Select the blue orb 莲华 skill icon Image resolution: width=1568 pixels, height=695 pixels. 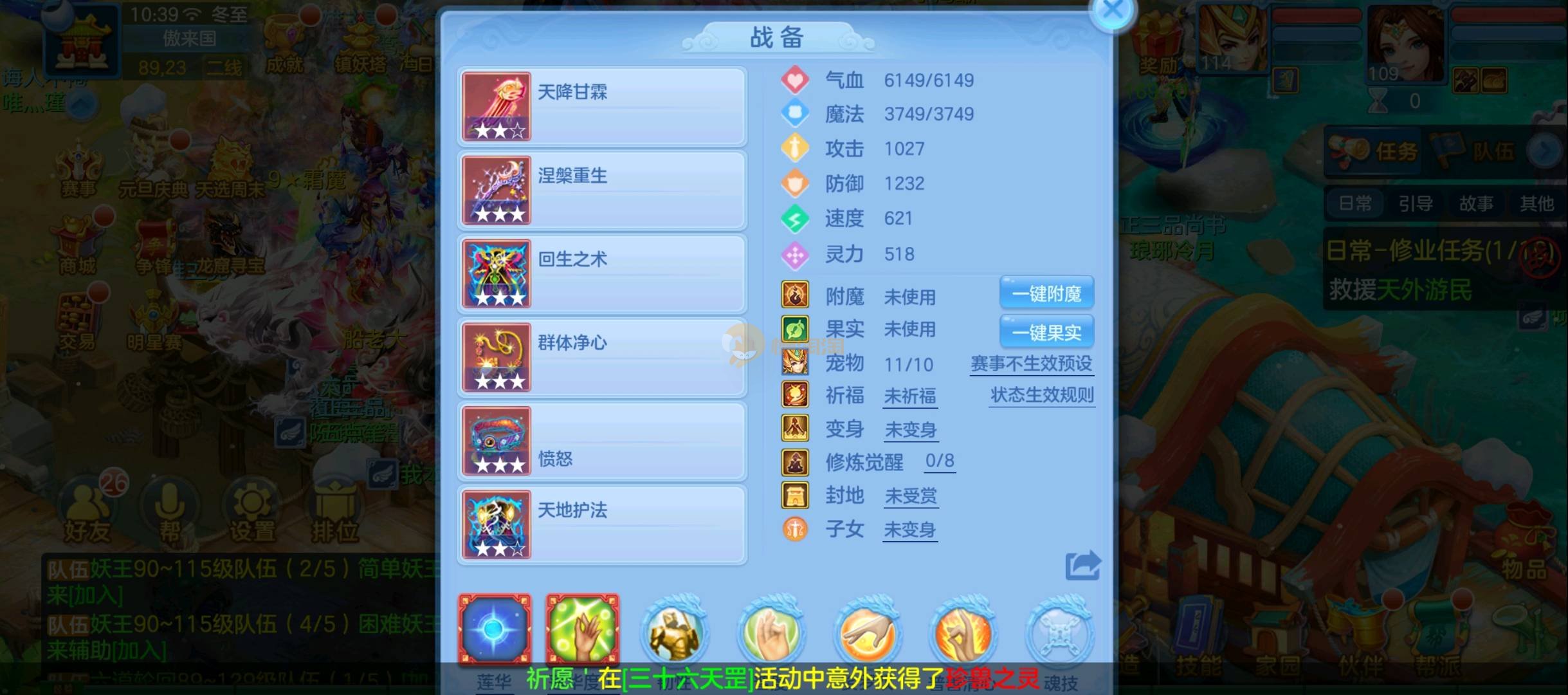coord(495,629)
